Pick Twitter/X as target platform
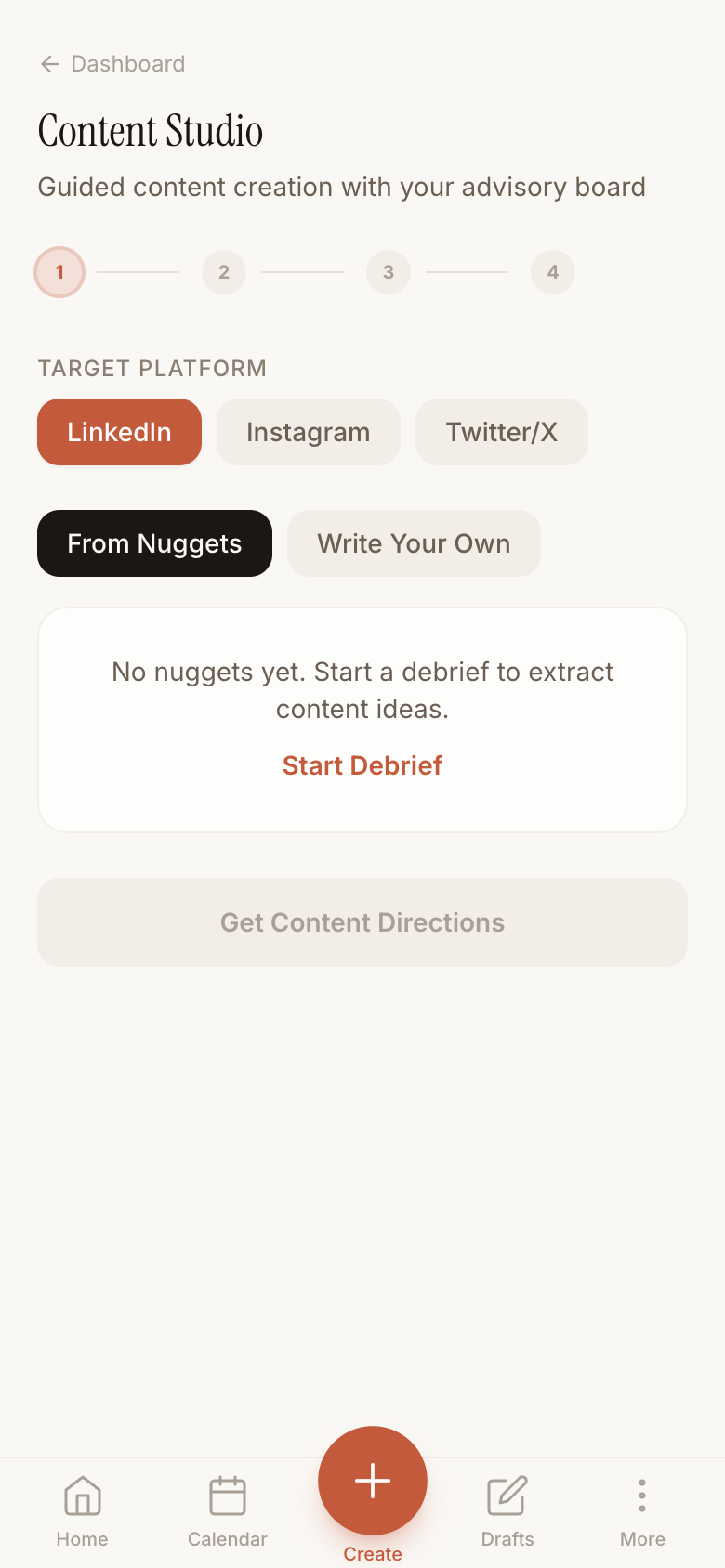 (501, 432)
